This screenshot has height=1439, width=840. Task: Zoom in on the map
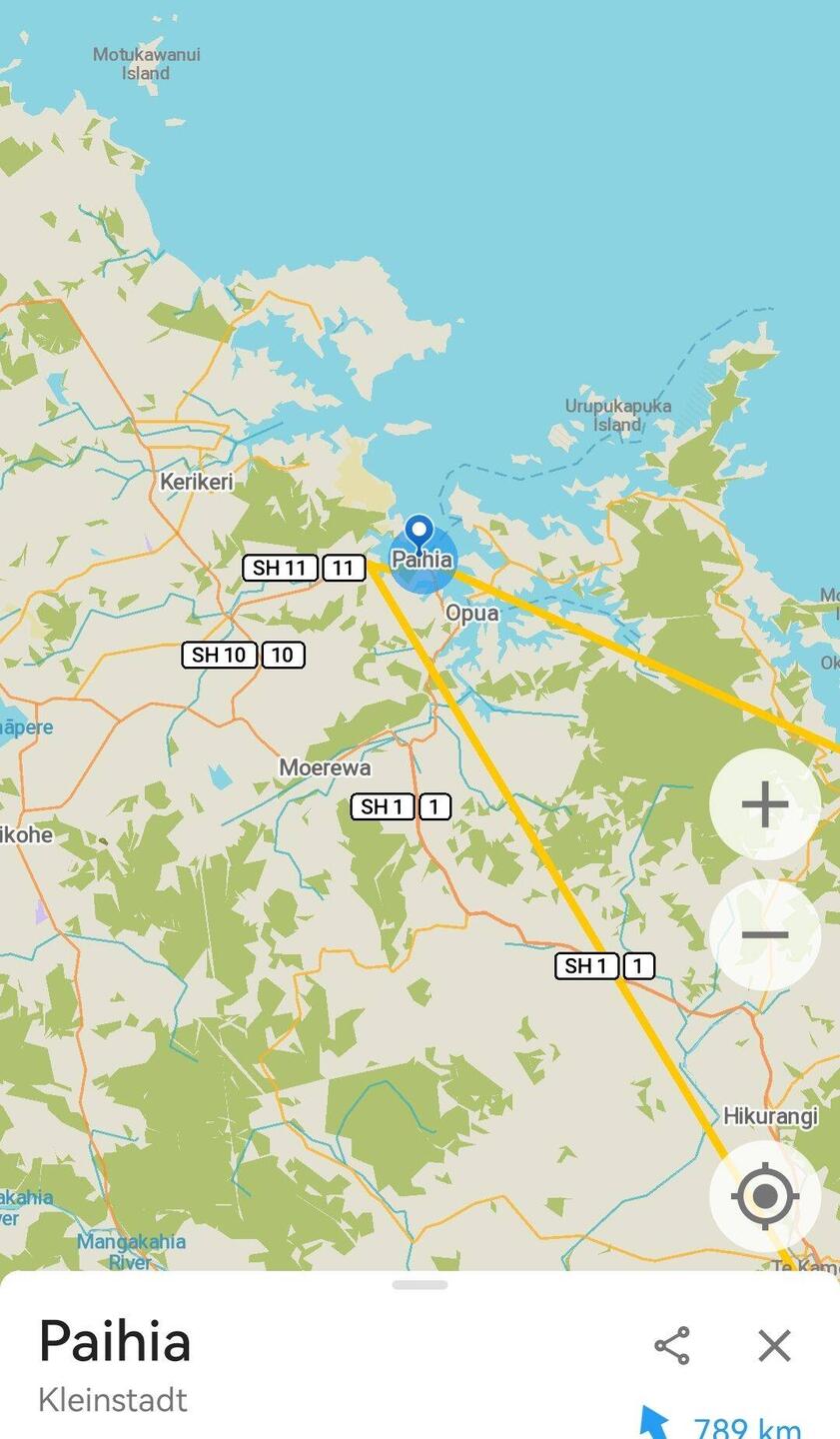(764, 804)
